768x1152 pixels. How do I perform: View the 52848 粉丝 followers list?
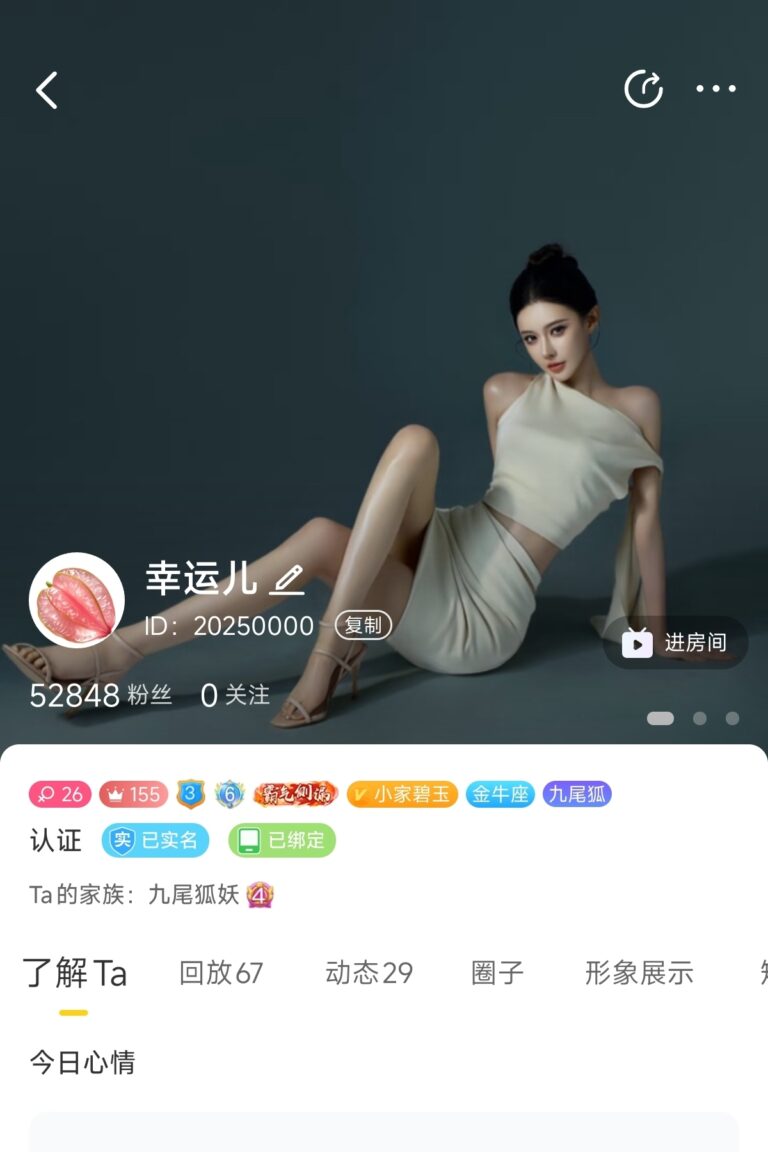pyautogui.click(x=100, y=695)
